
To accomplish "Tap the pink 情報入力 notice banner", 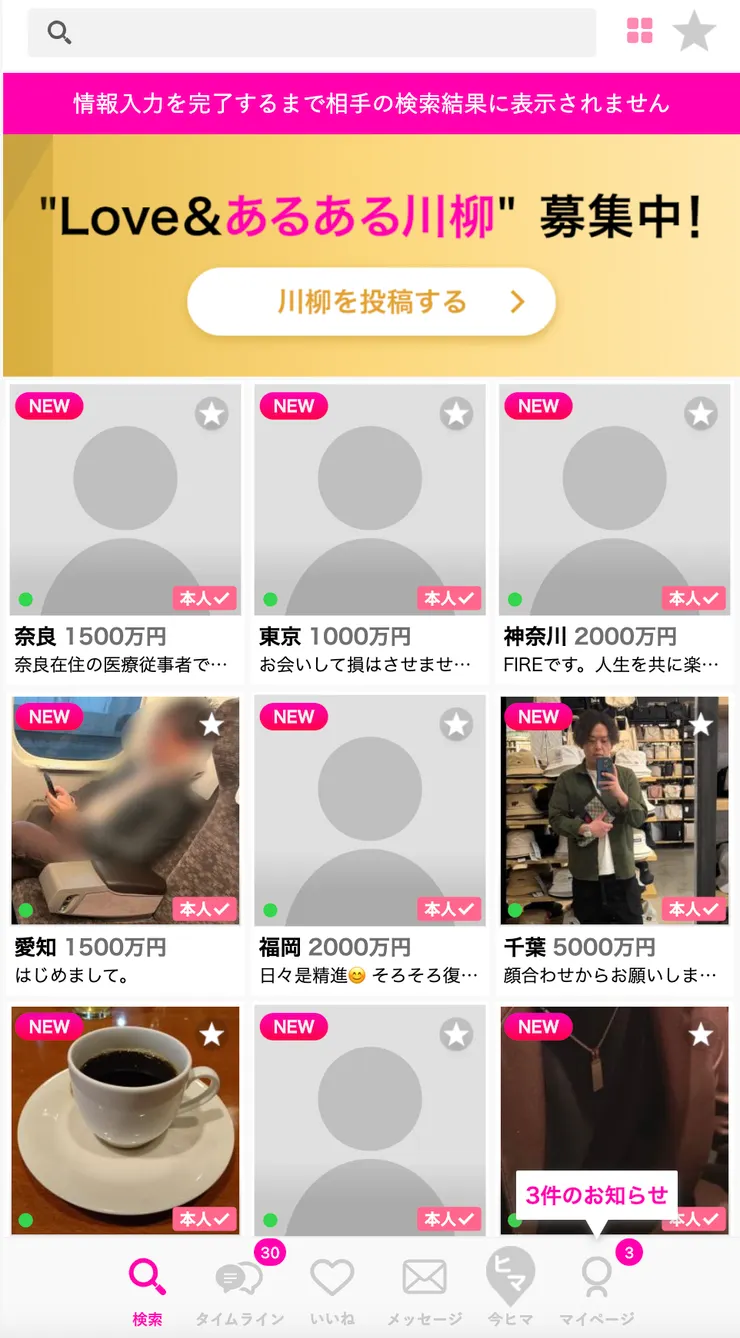I will 370,101.
